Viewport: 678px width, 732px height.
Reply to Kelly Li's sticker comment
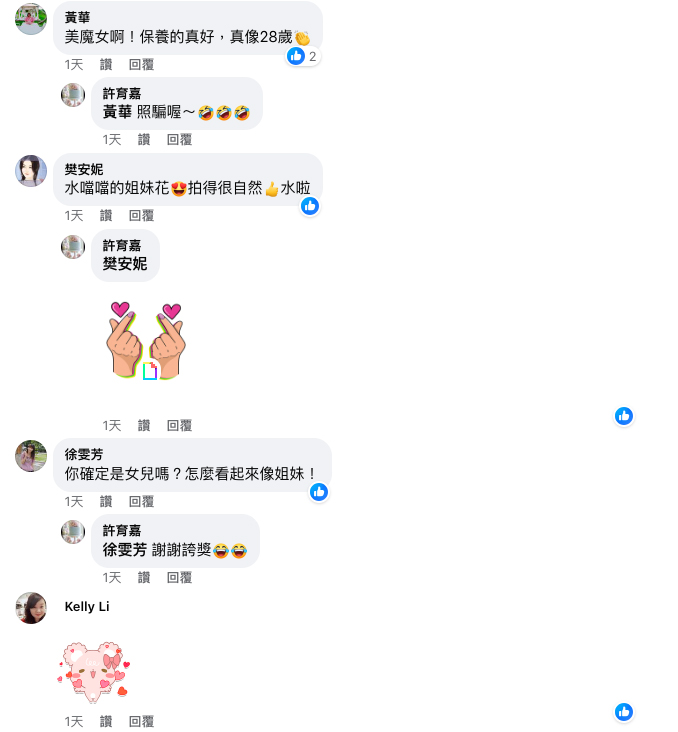[x=141, y=721]
